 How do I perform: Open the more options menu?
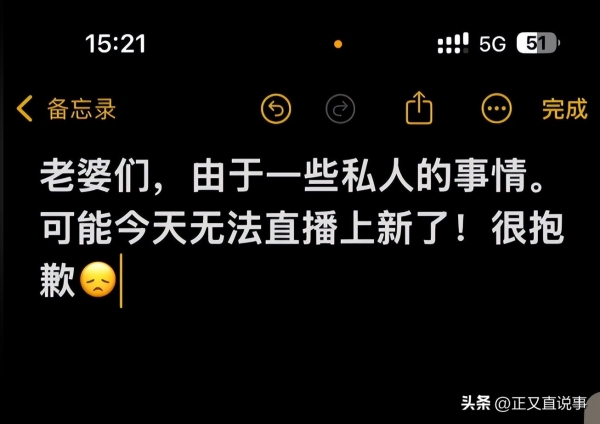496,108
